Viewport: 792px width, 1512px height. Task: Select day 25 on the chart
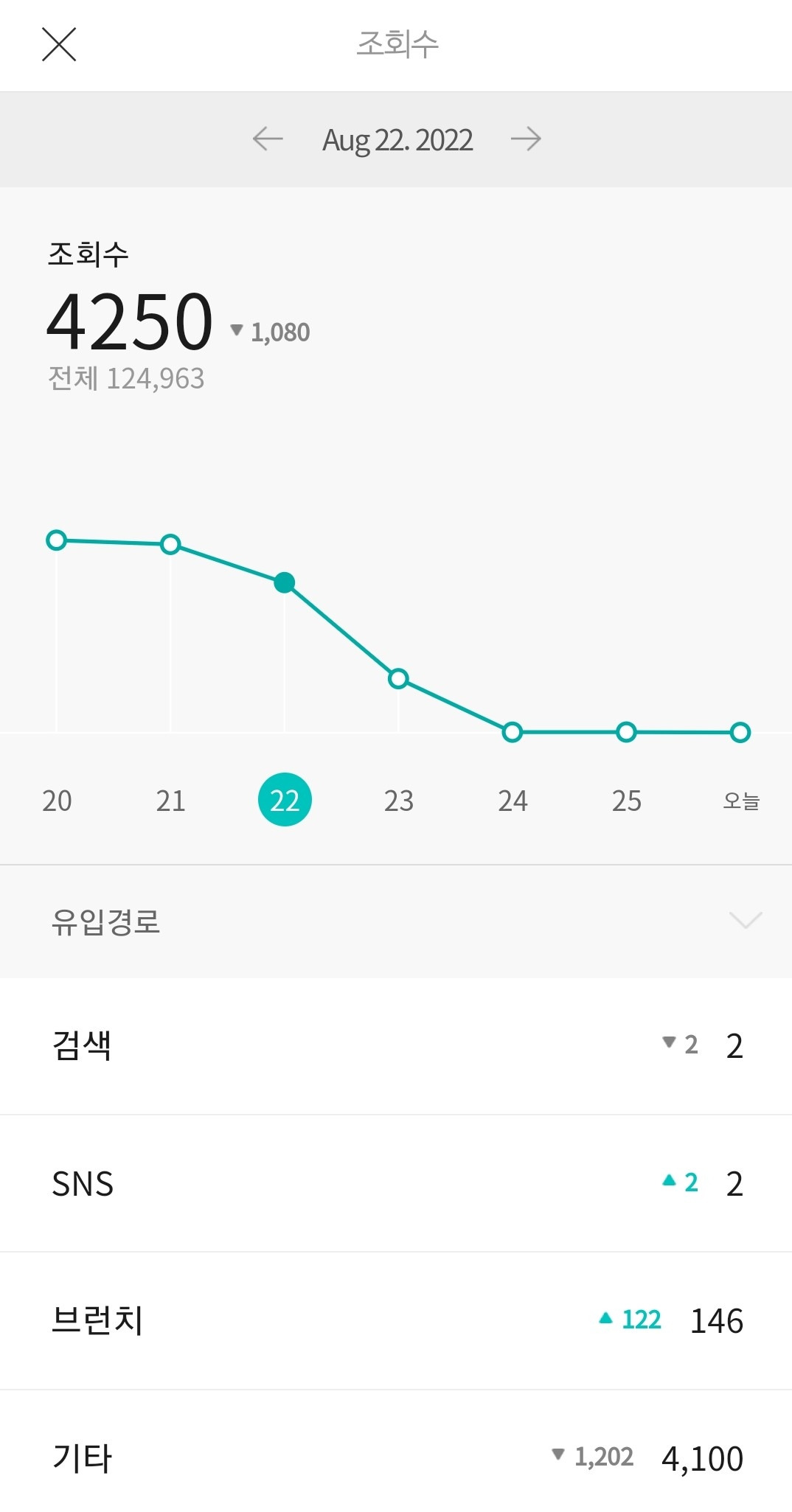(626, 801)
